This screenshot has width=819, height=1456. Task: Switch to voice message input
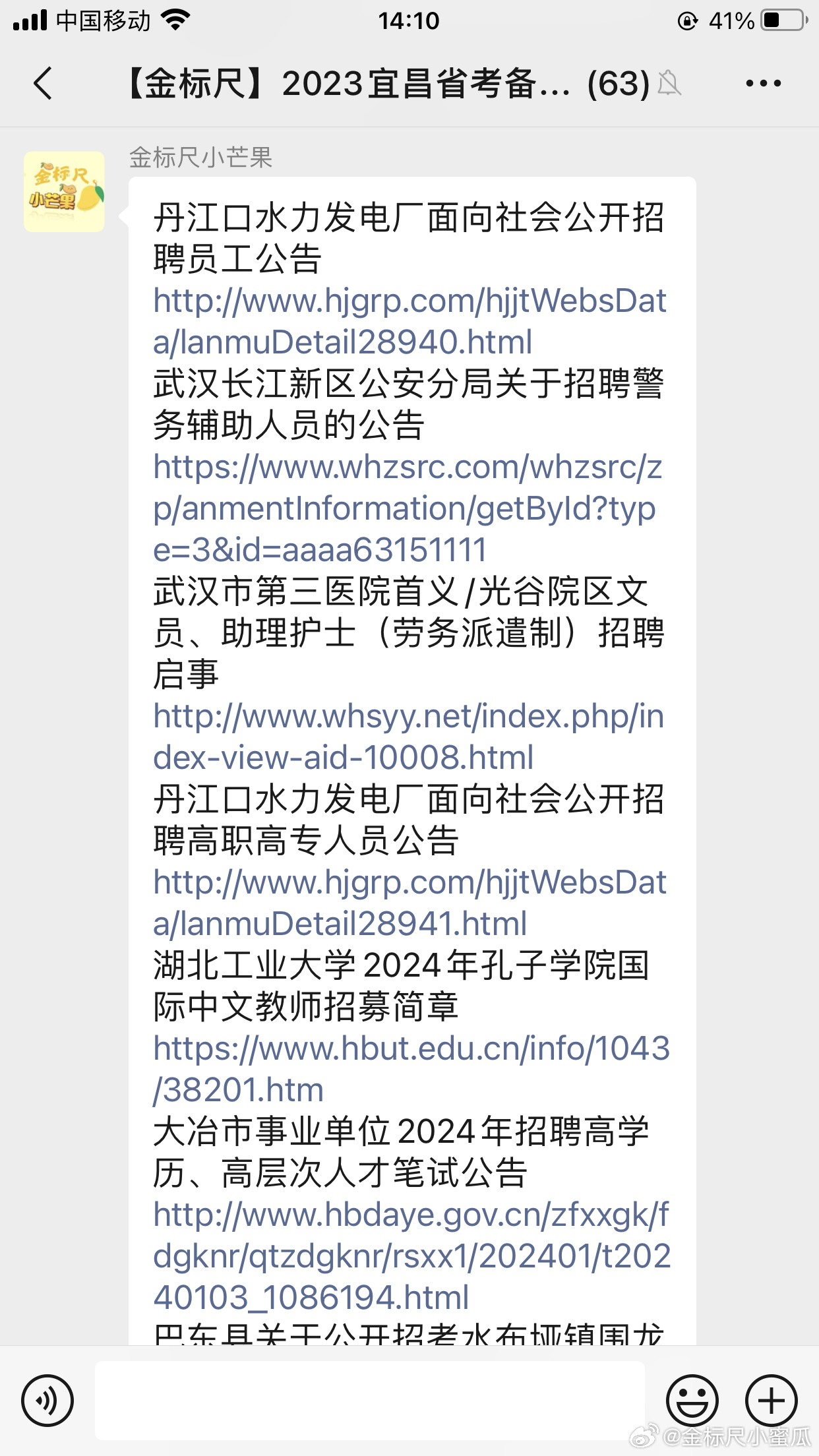point(47,1400)
